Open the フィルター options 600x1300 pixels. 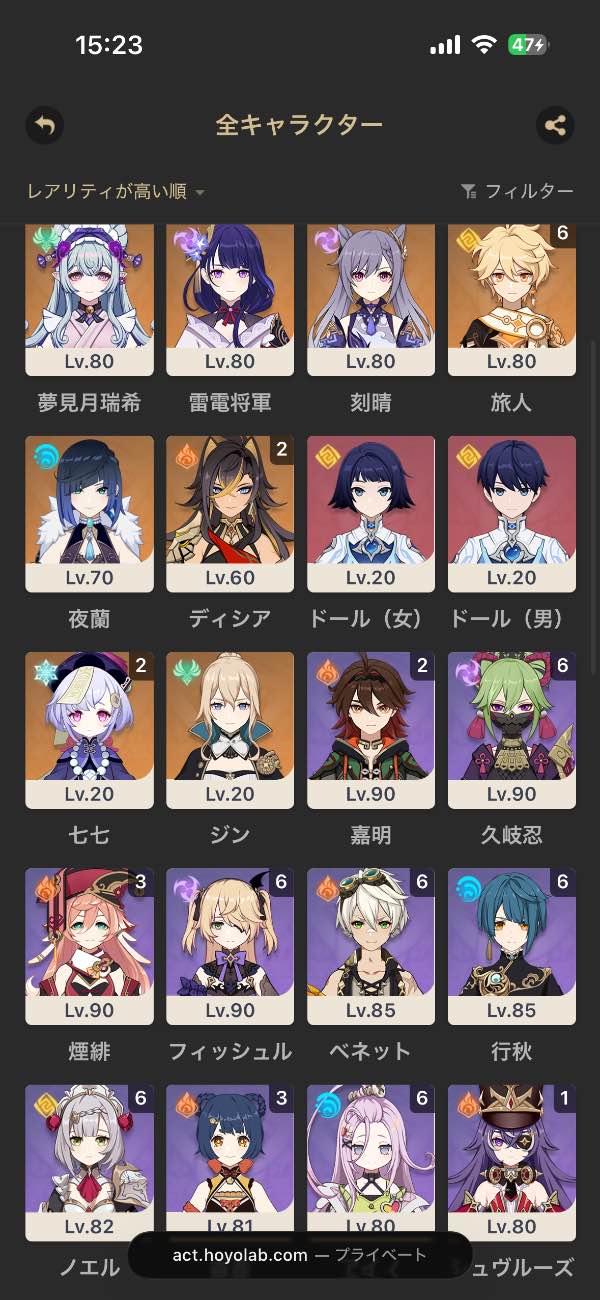[517, 192]
